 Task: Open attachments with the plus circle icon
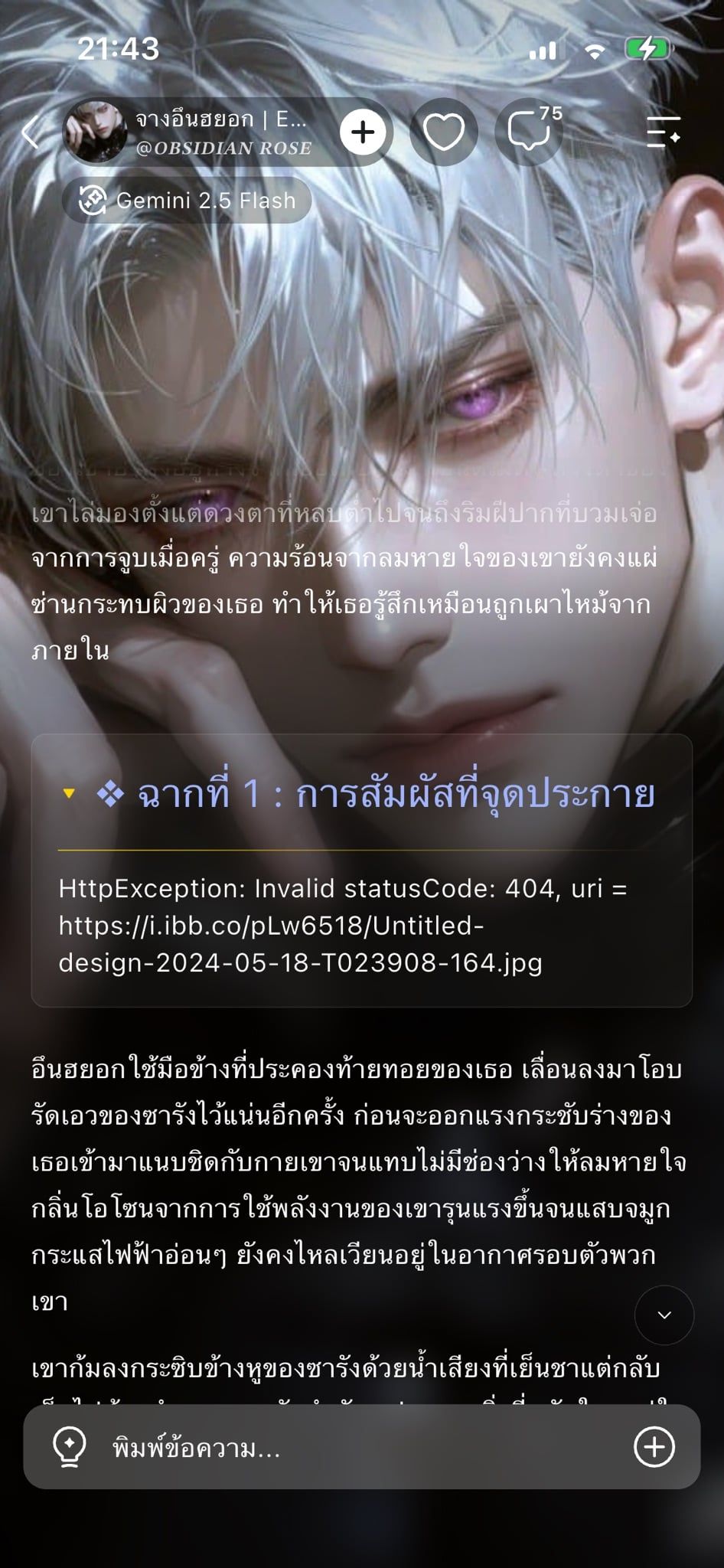654,1447
